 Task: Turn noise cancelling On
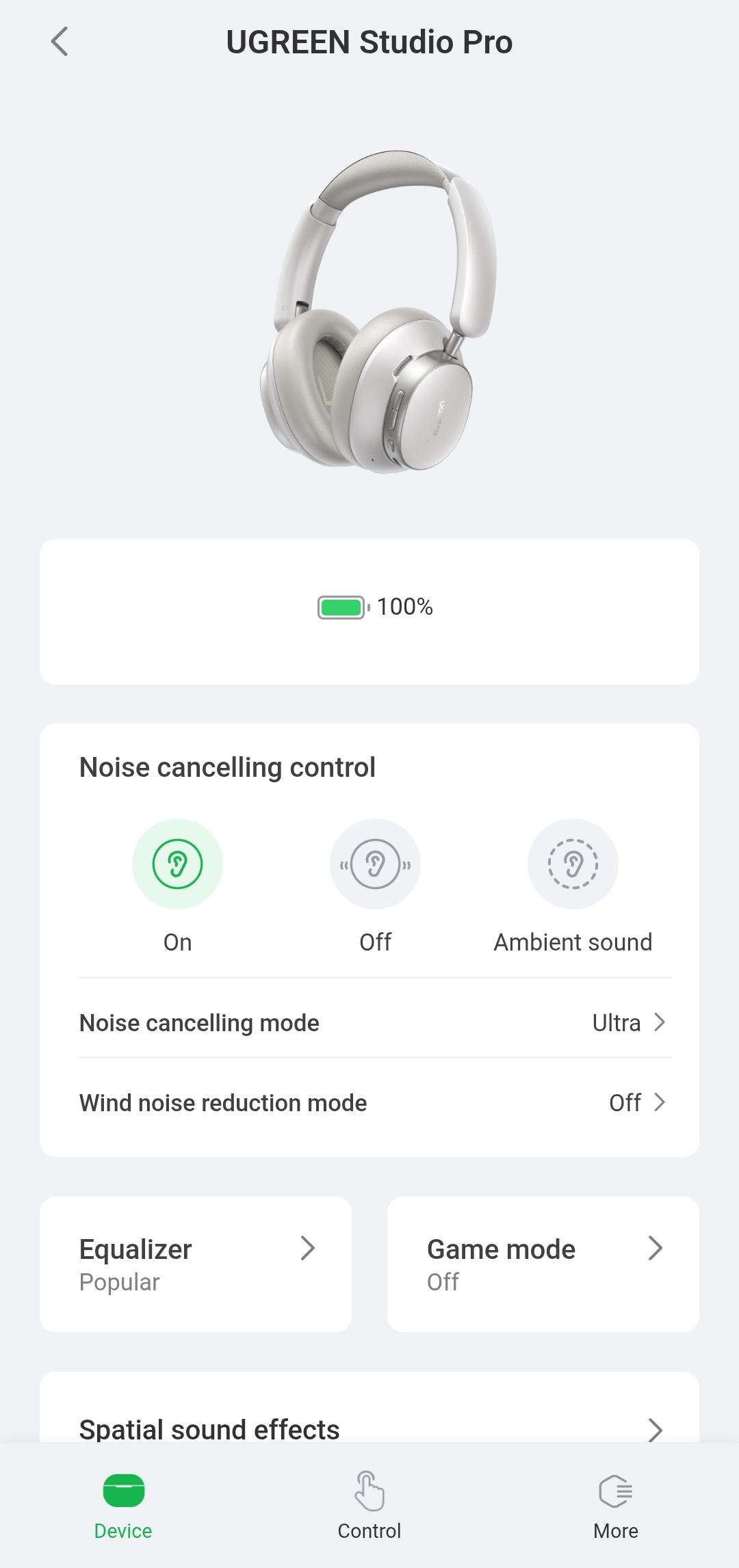177,864
